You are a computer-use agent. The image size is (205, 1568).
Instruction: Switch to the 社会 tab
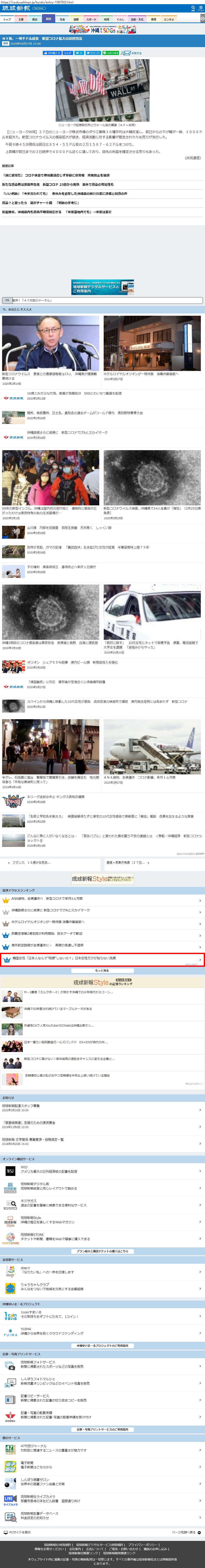pyautogui.click(x=62, y=19)
